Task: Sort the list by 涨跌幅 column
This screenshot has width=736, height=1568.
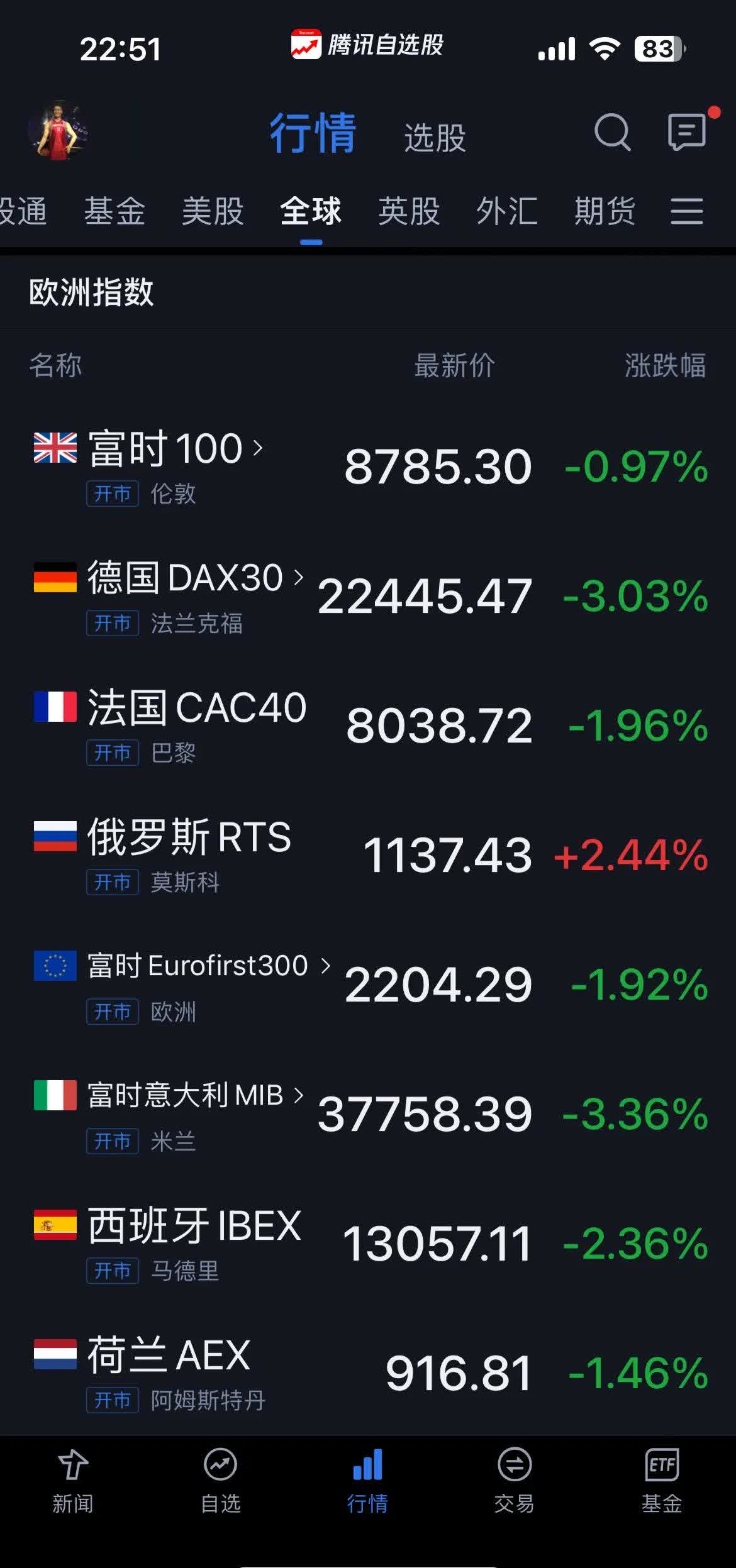Action: coord(664,365)
